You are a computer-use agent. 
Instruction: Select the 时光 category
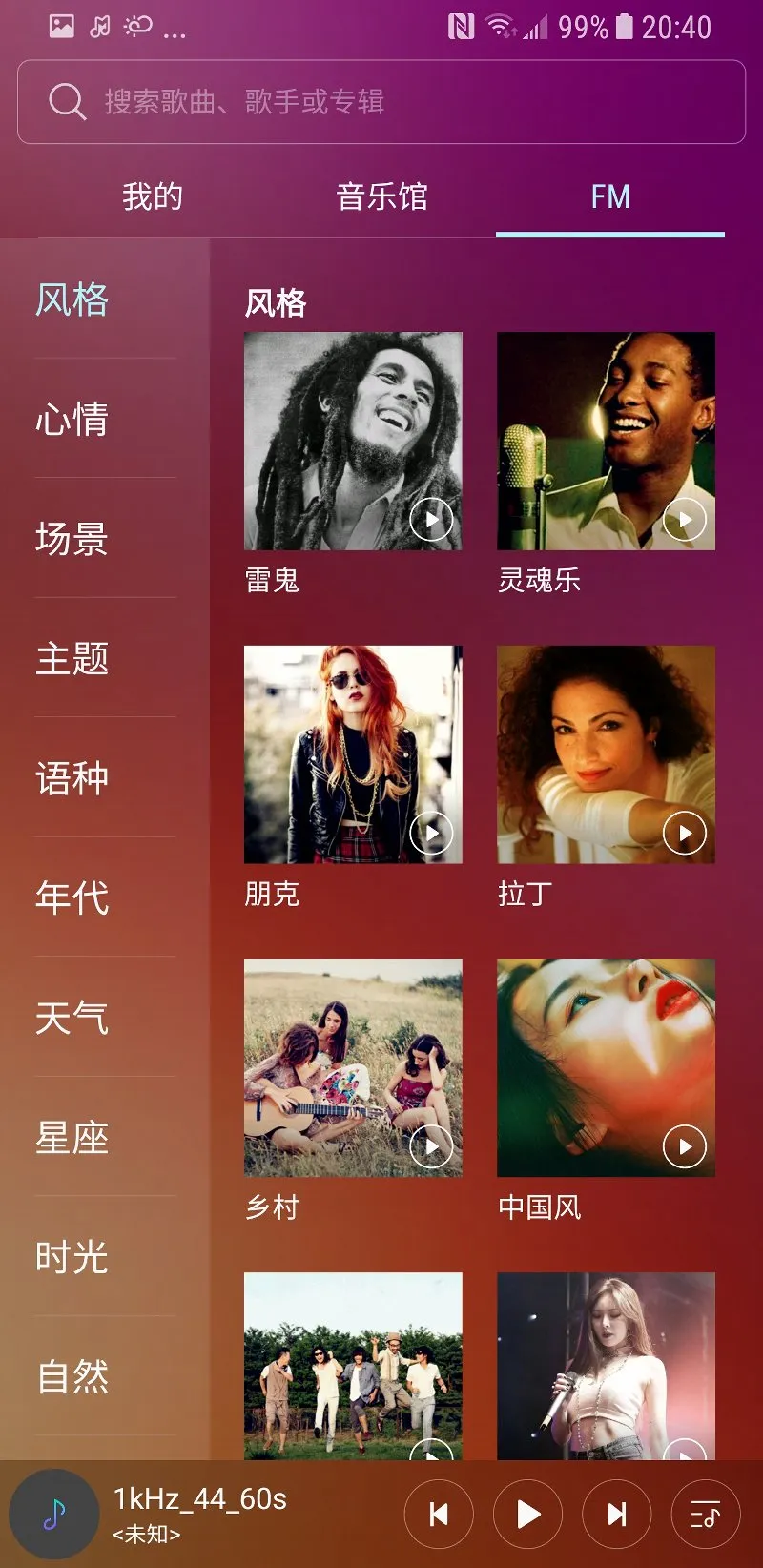coord(72,1257)
